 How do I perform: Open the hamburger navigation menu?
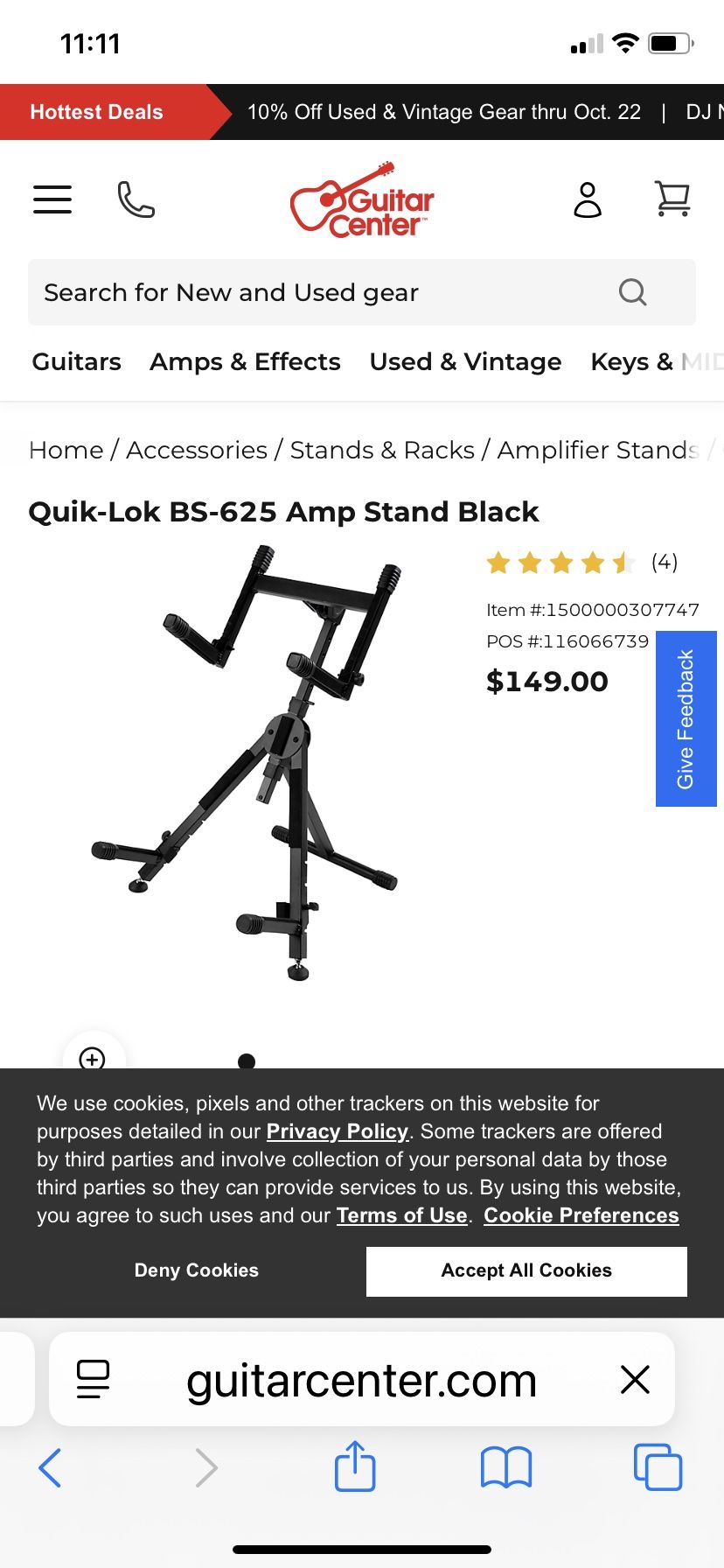pos(52,199)
